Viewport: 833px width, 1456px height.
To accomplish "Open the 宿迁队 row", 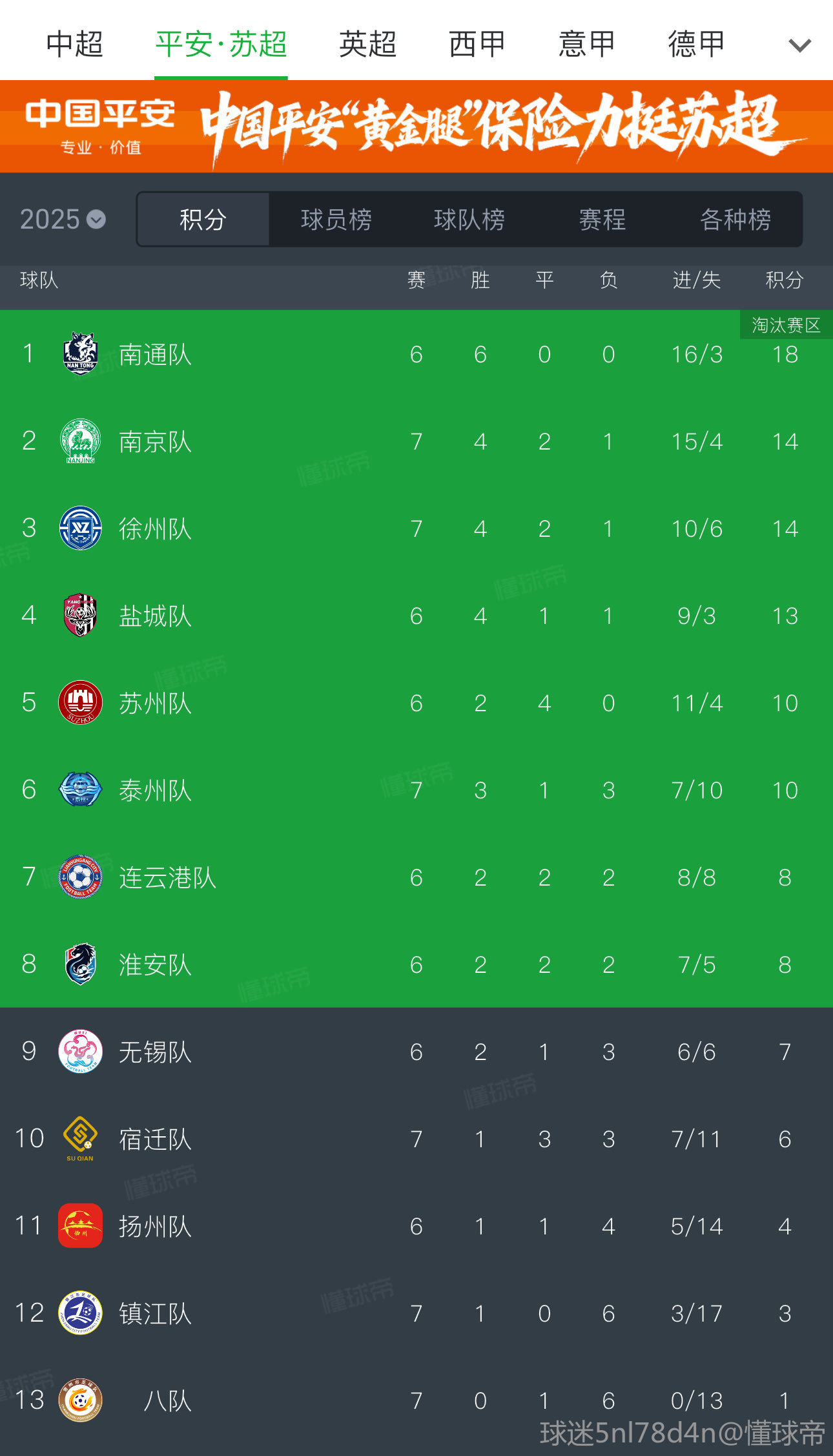I will coord(416,1139).
